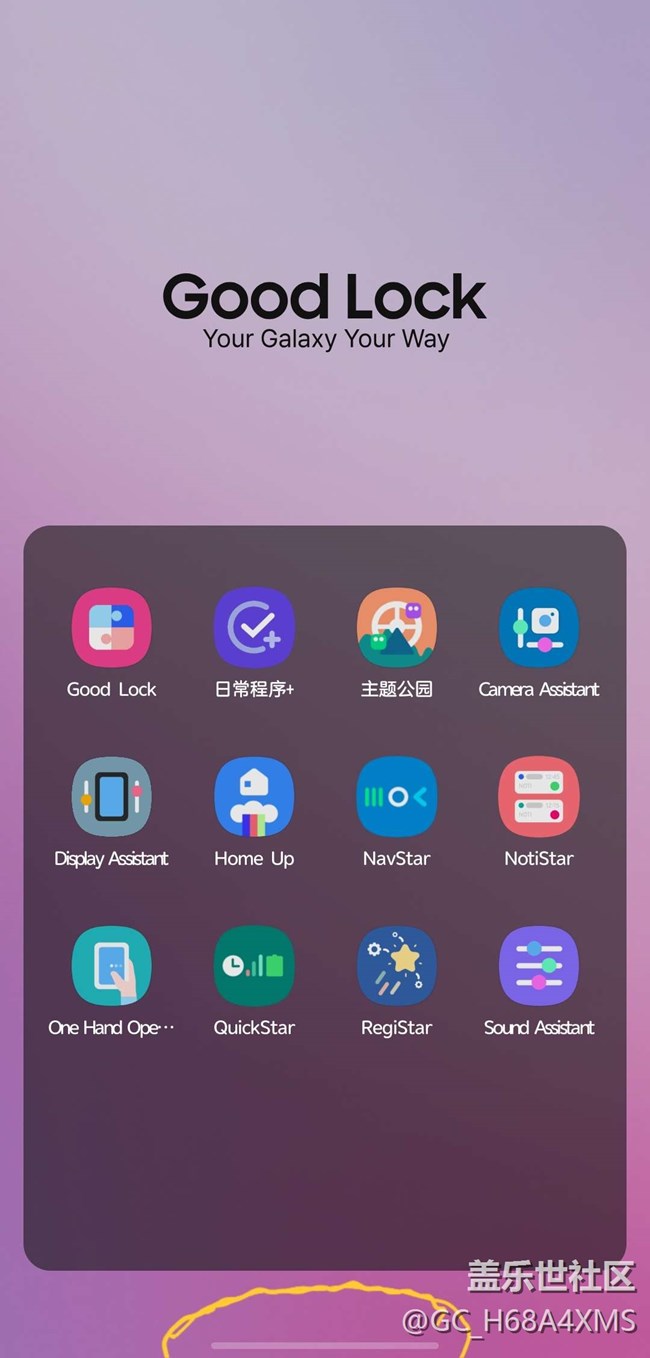
Task: Launch the Home Up app
Action: (254, 797)
